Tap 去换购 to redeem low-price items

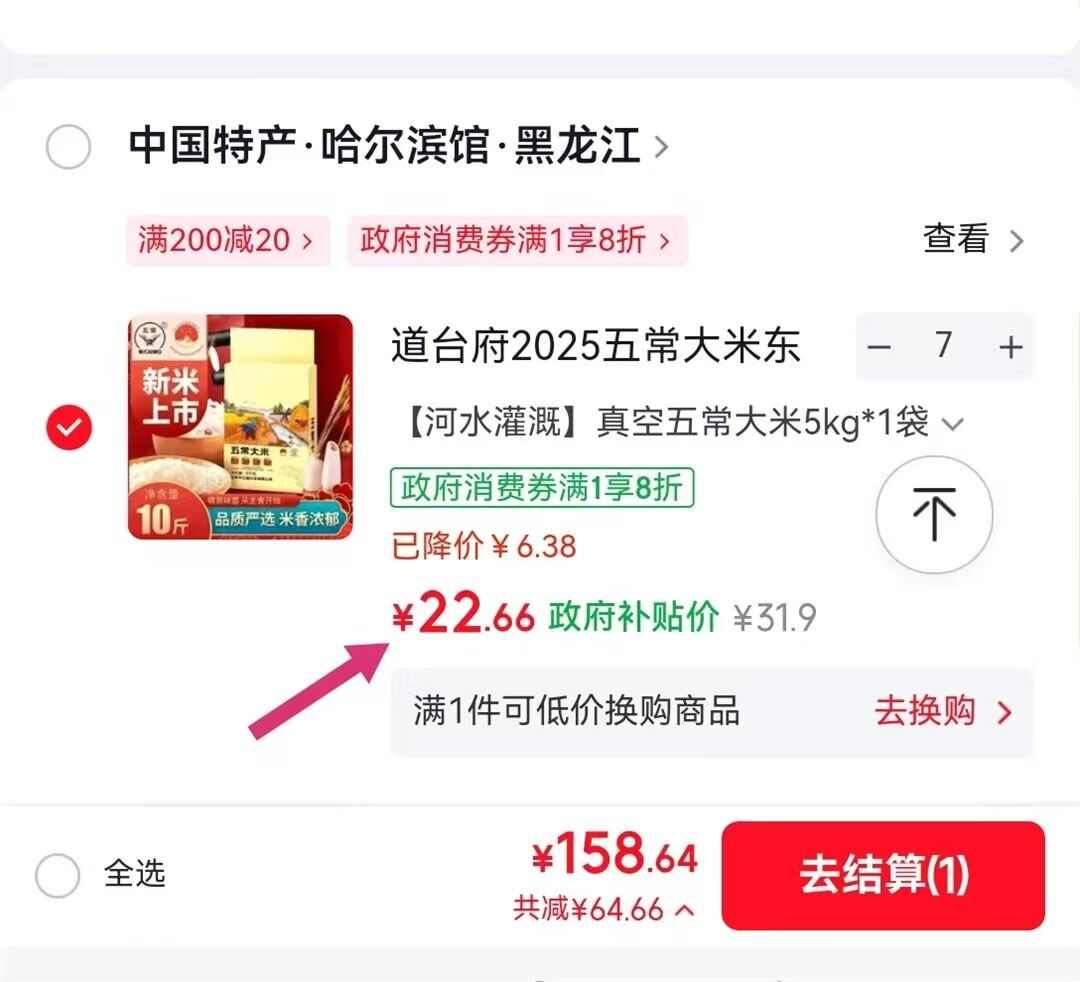943,711
